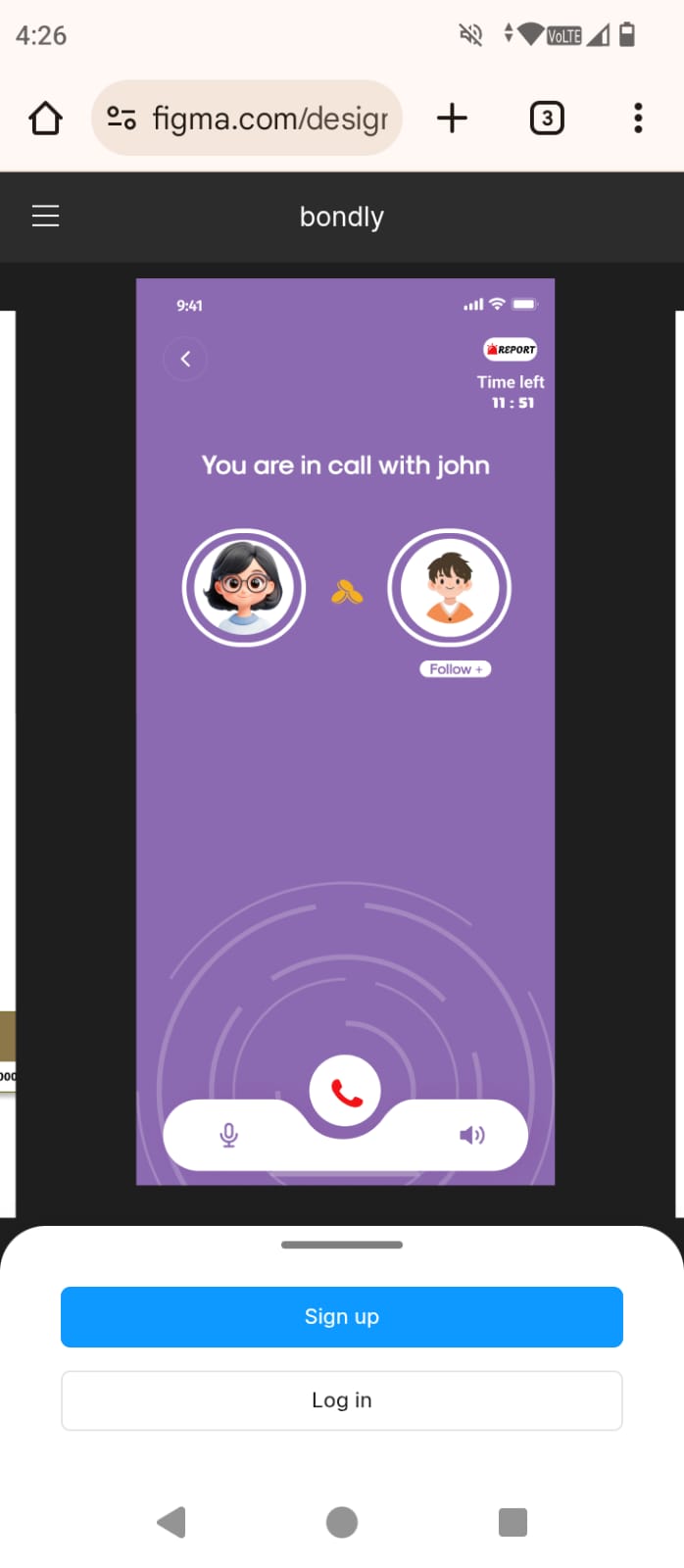Tap the blue Sign up button

[x=341, y=1316]
